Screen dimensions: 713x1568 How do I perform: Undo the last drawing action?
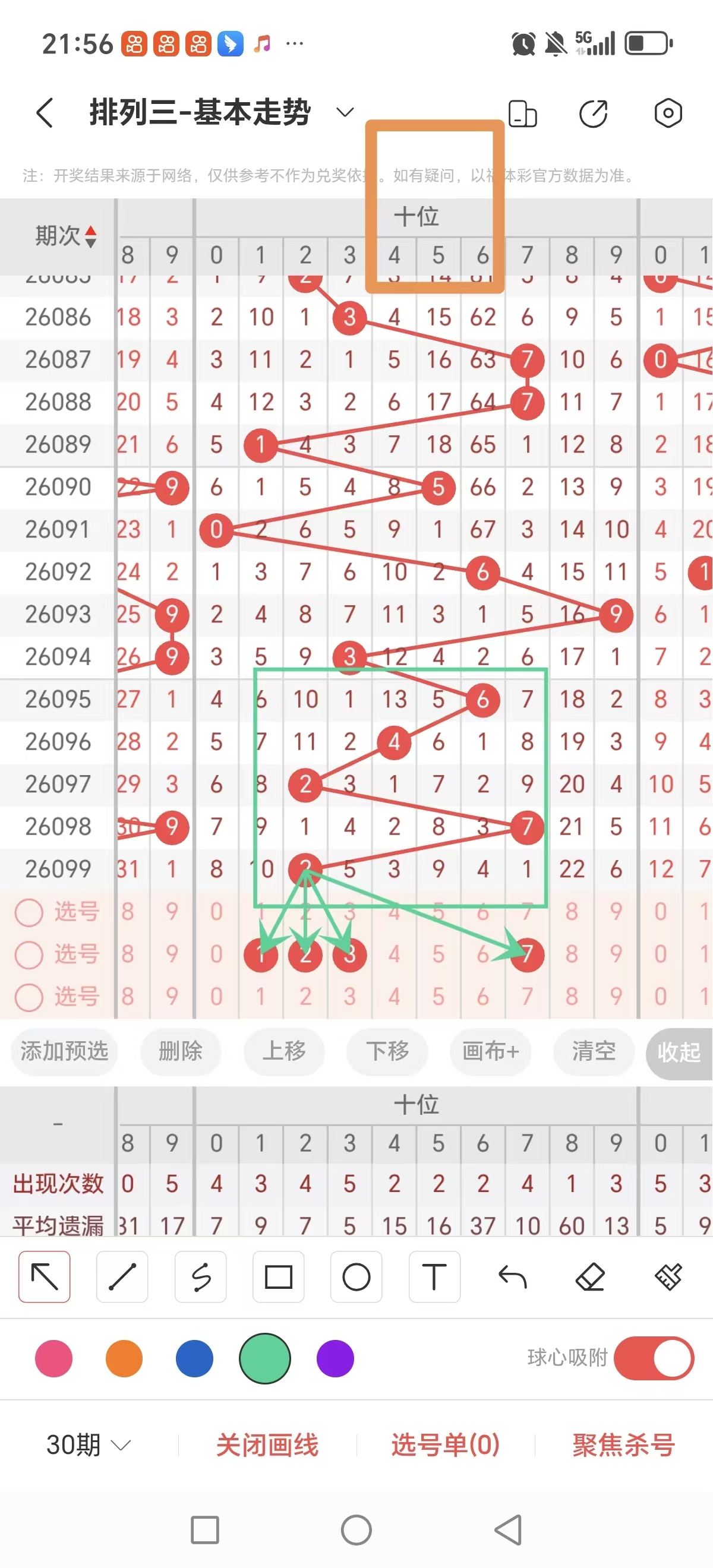512,1278
